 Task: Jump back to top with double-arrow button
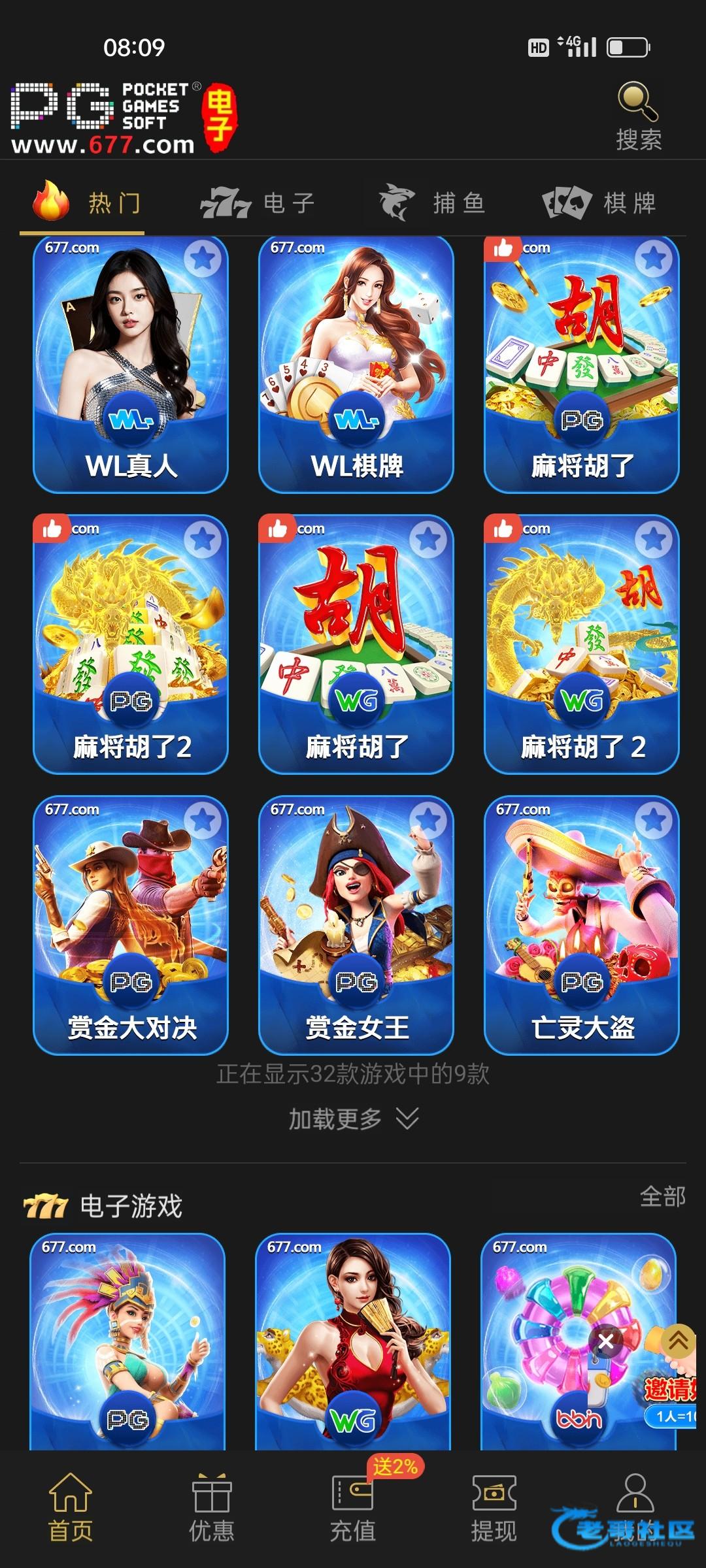click(678, 1341)
